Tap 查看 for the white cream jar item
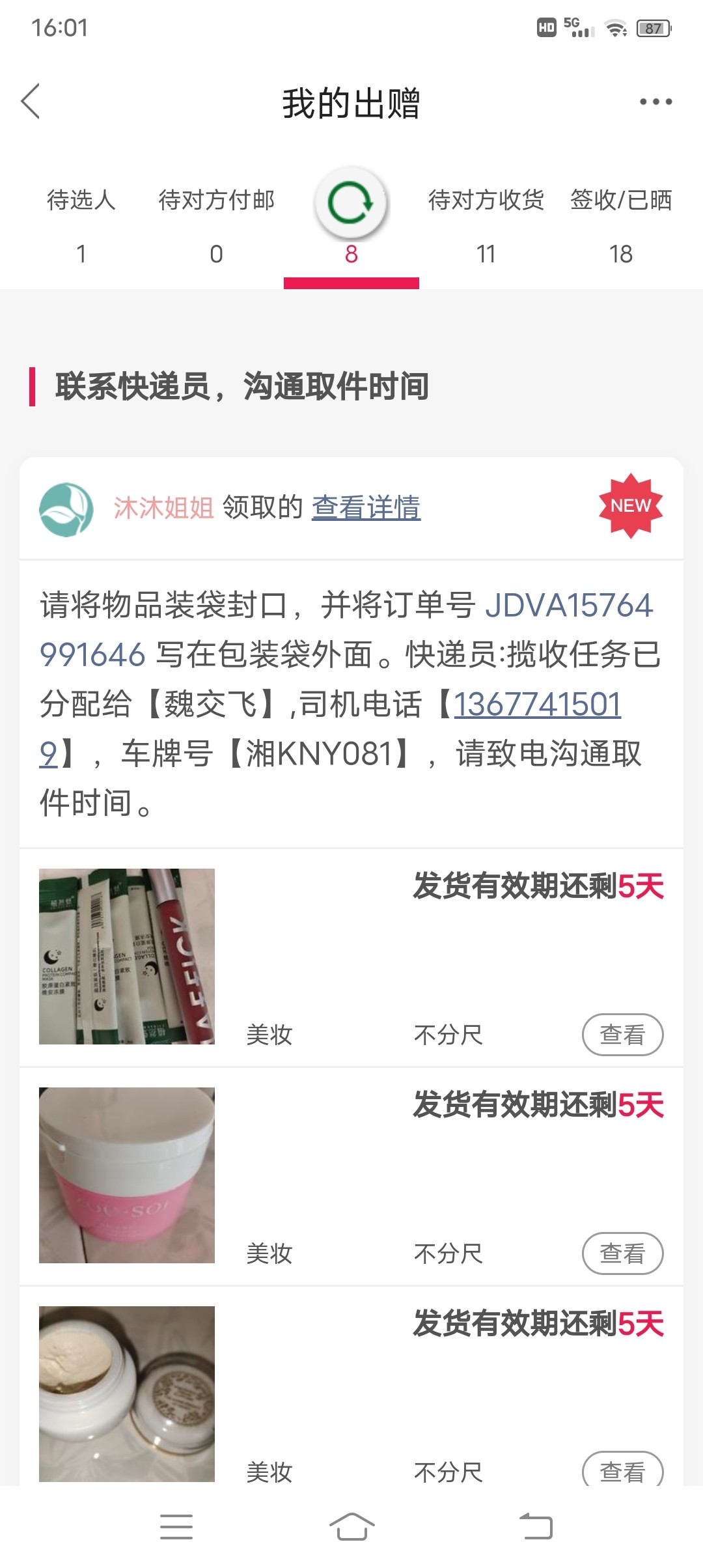 (x=622, y=1470)
